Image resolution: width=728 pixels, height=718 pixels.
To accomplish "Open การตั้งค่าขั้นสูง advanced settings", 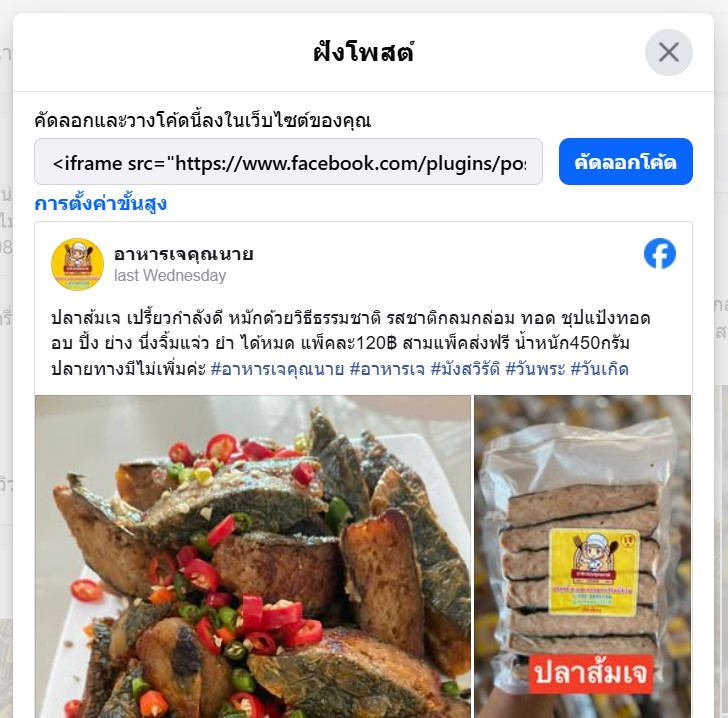I will coord(101,204).
